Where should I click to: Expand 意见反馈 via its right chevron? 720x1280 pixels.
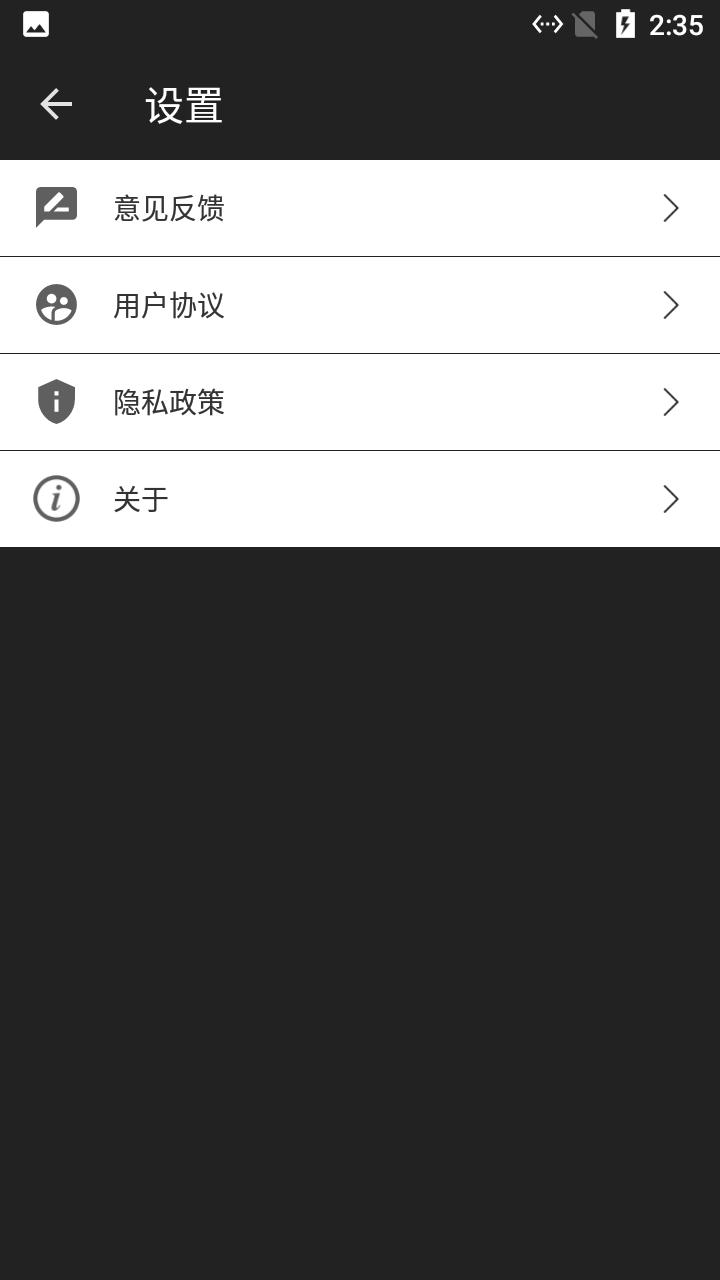click(x=670, y=207)
